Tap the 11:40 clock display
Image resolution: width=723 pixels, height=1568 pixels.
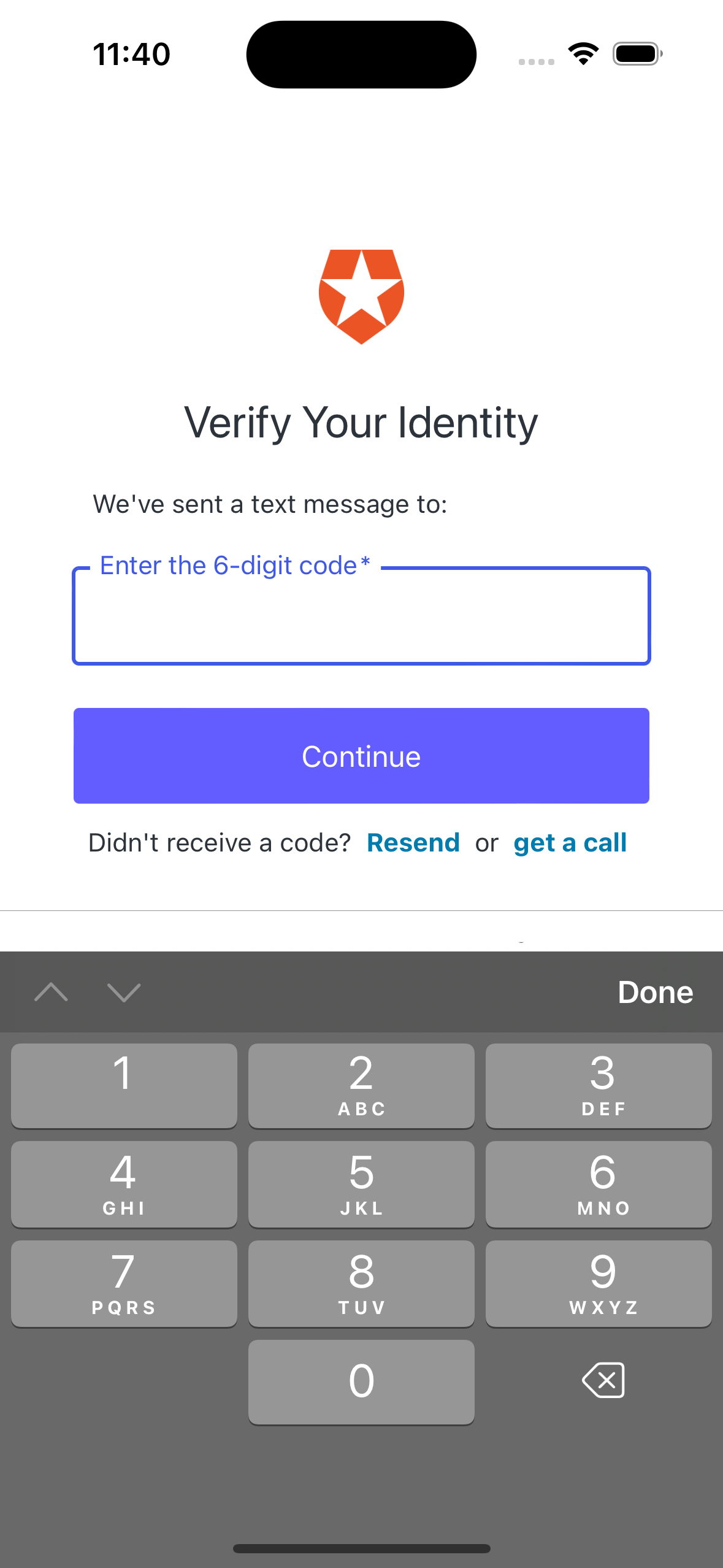point(131,53)
